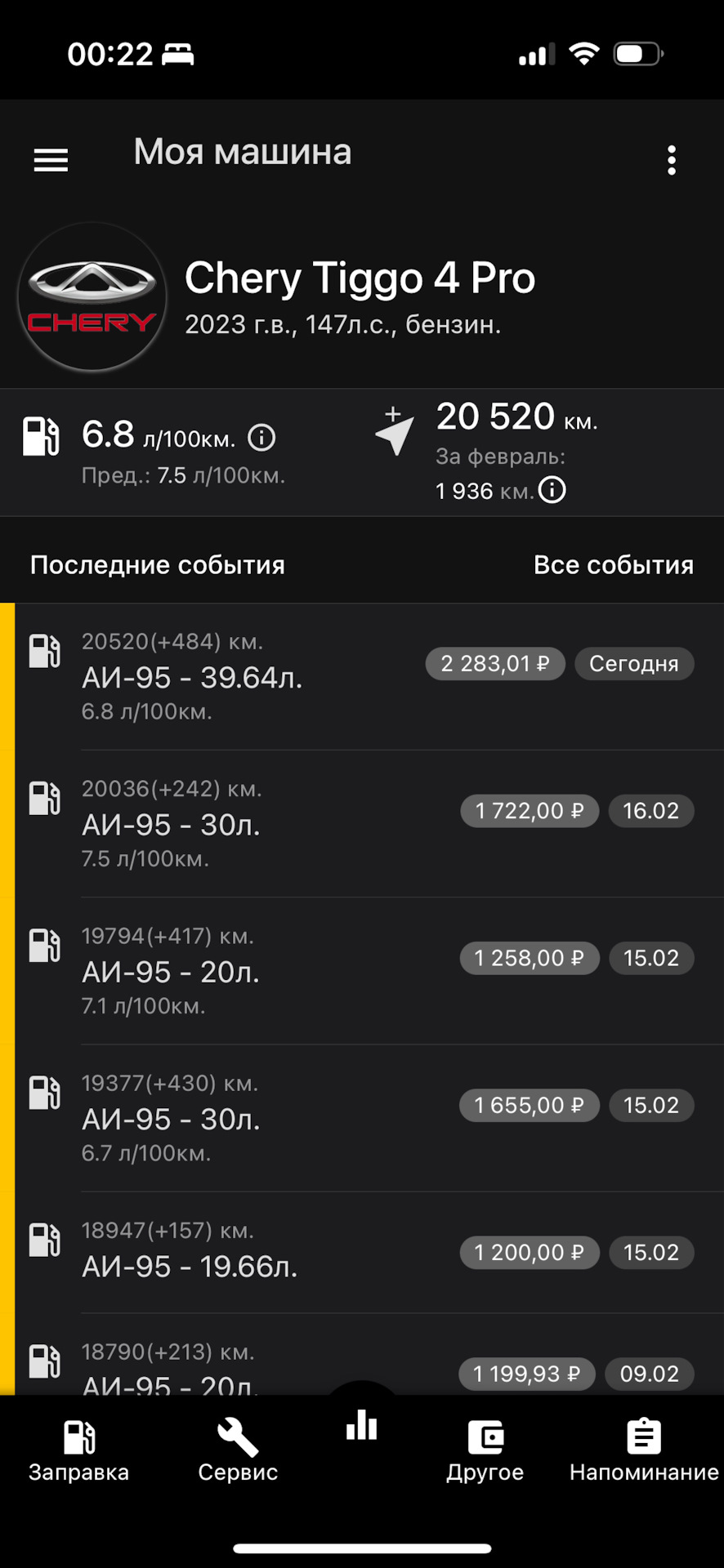
Task: Open the statistics chart button
Action: click(x=361, y=1426)
